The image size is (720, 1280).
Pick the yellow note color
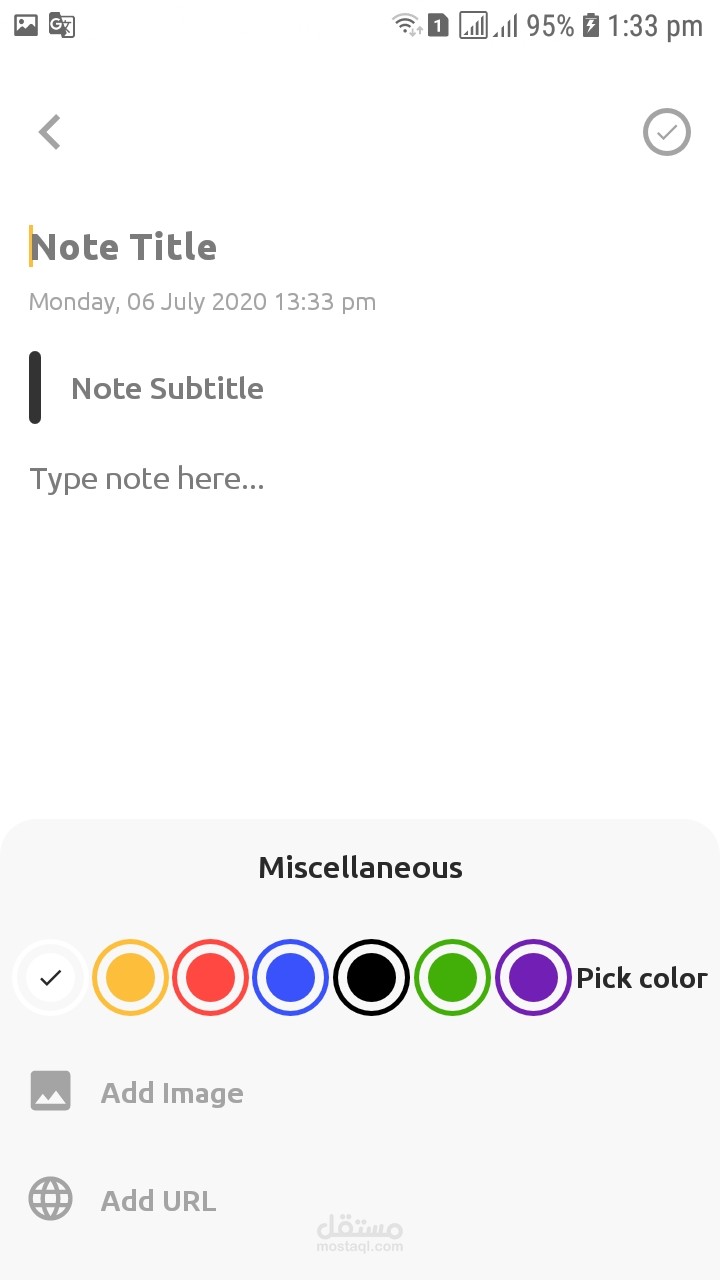130,977
